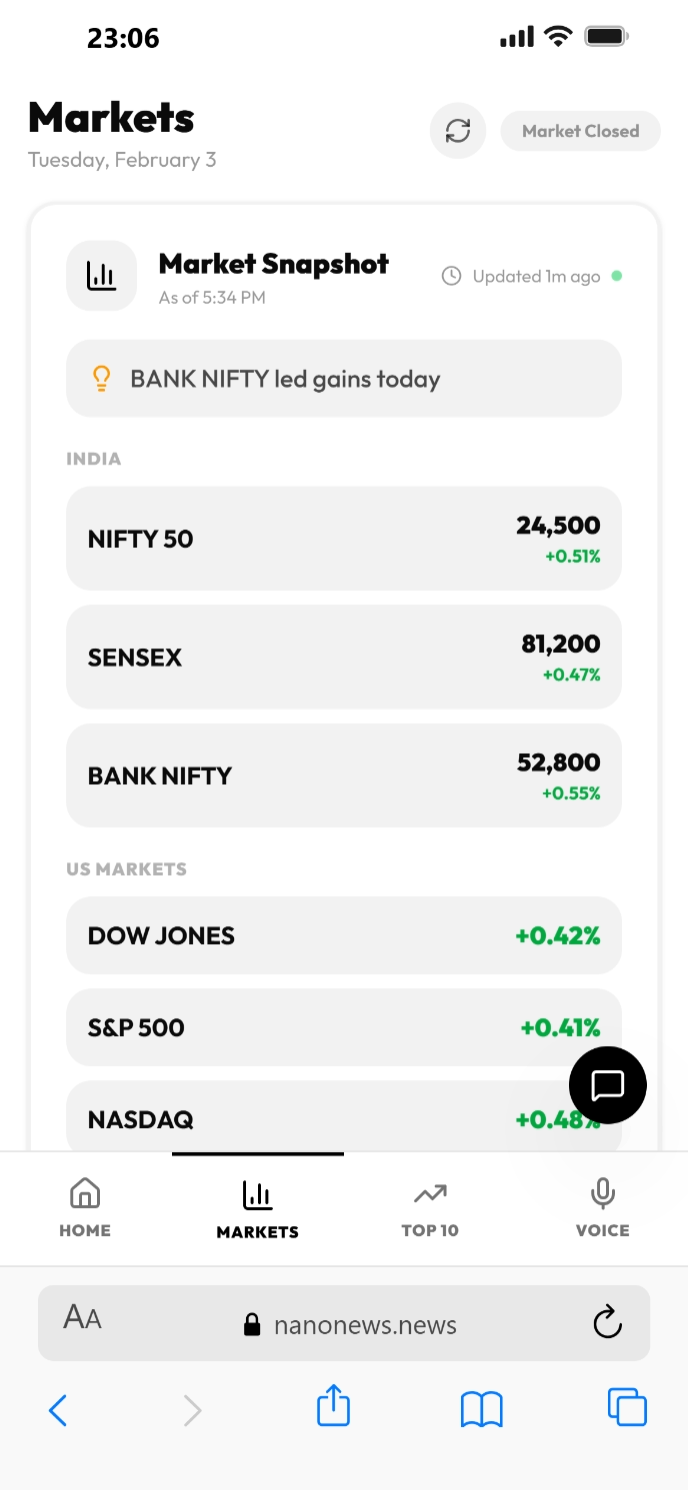Open the floating chat button
Screen dimensions: 688x1490
click(x=608, y=1085)
